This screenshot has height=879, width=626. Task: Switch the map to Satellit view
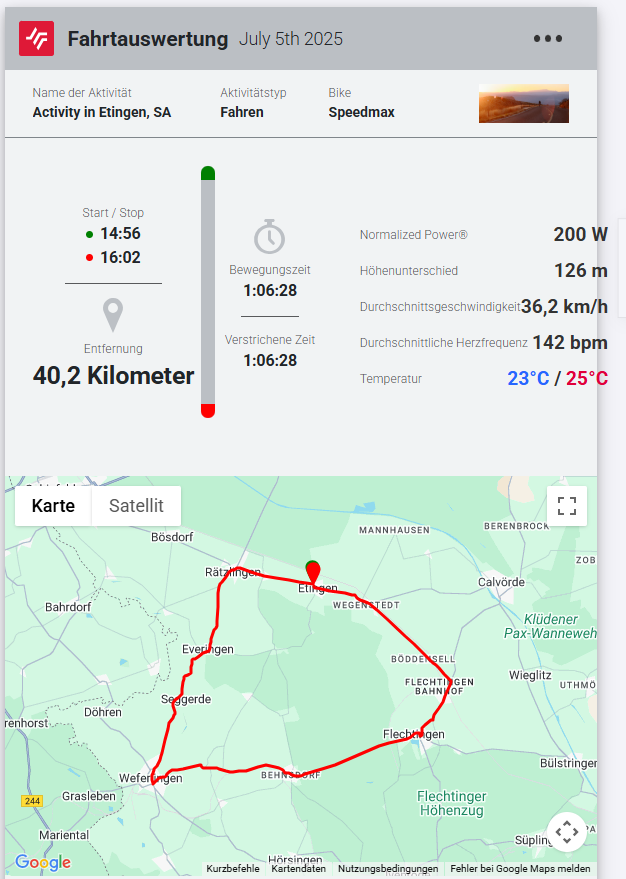coord(136,506)
